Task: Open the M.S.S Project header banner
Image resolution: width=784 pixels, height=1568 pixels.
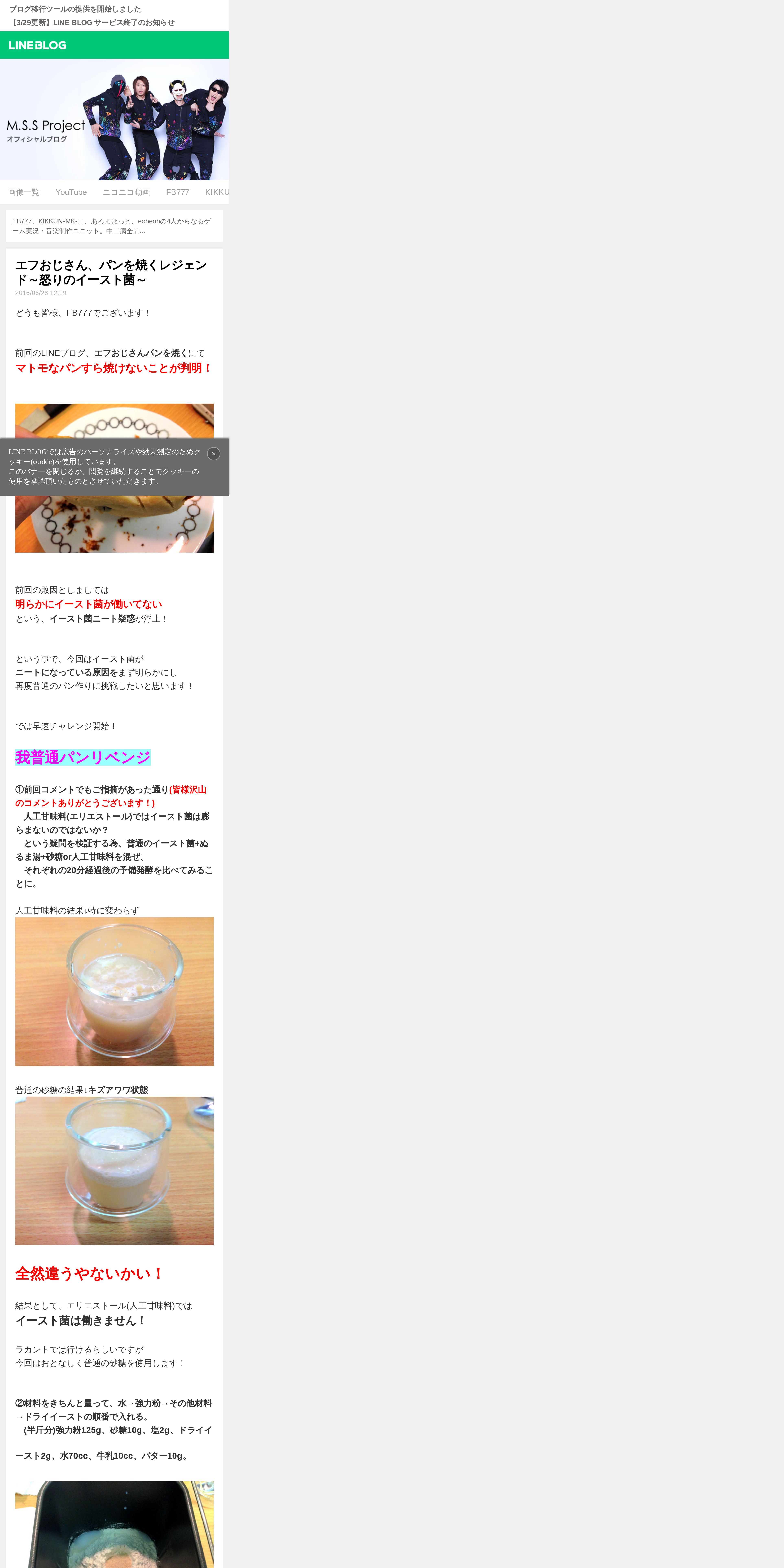Action: point(114,119)
